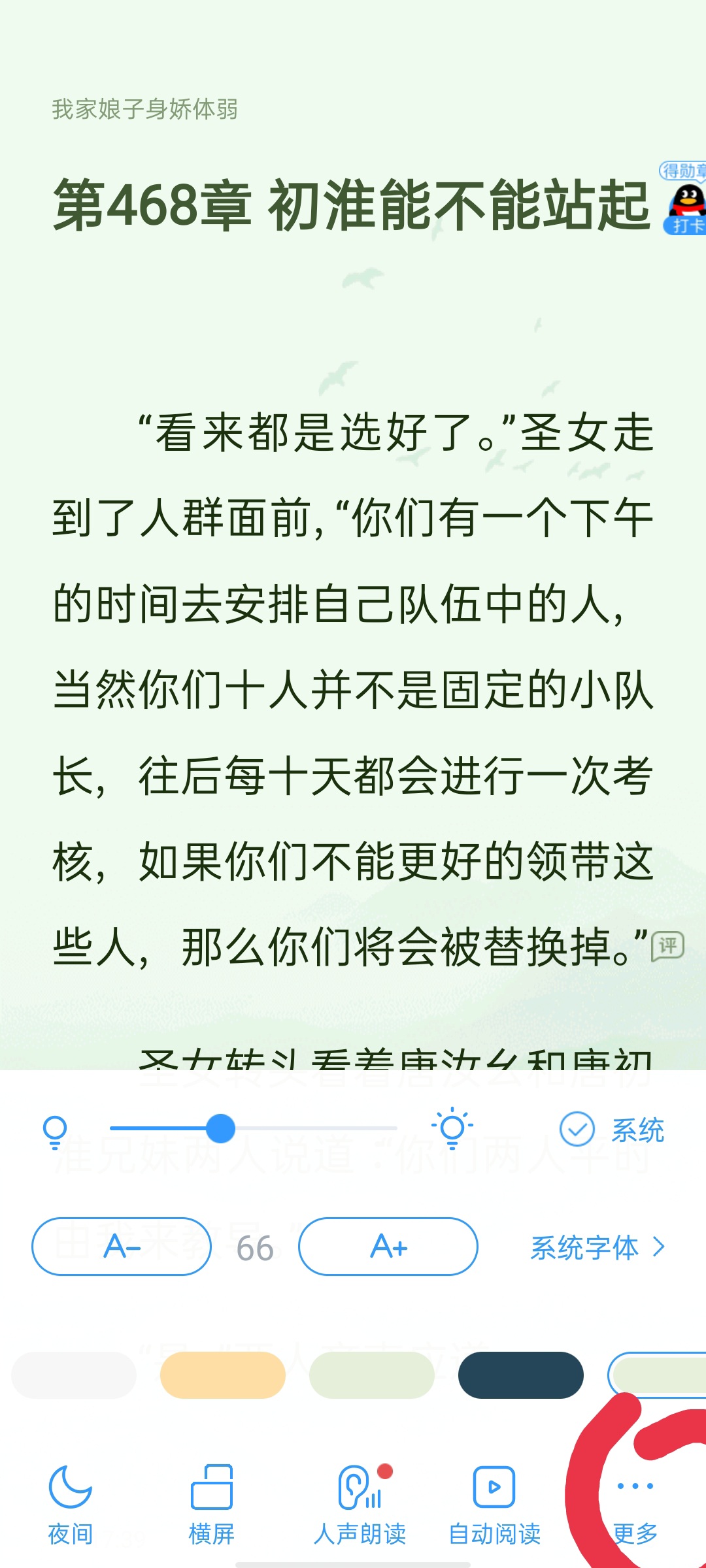
Task: Select the white background theme
Action: [74, 1375]
